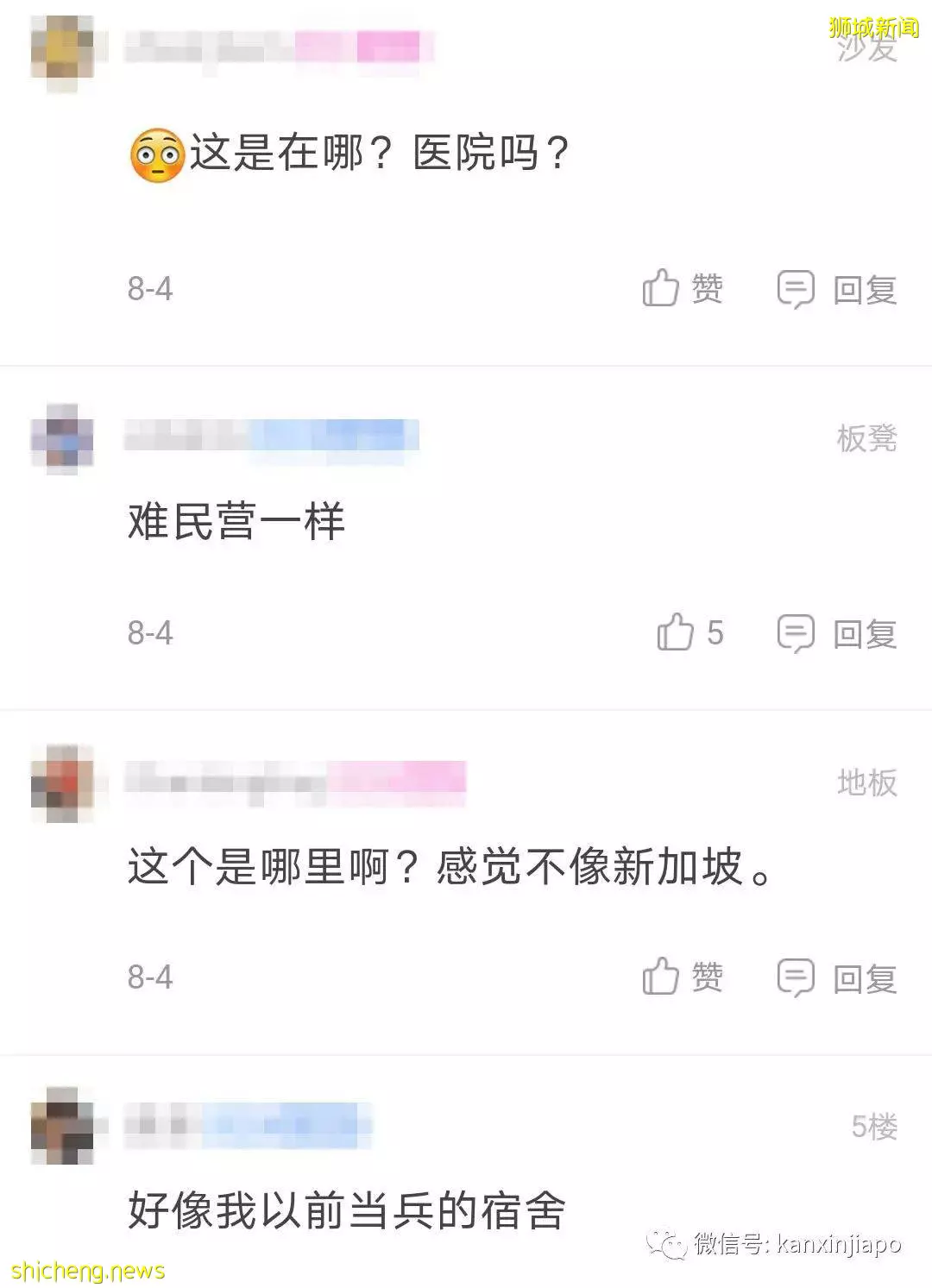Open avatar of the 地板 commenter
This screenshot has width=932, height=1288.
[62, 782]
